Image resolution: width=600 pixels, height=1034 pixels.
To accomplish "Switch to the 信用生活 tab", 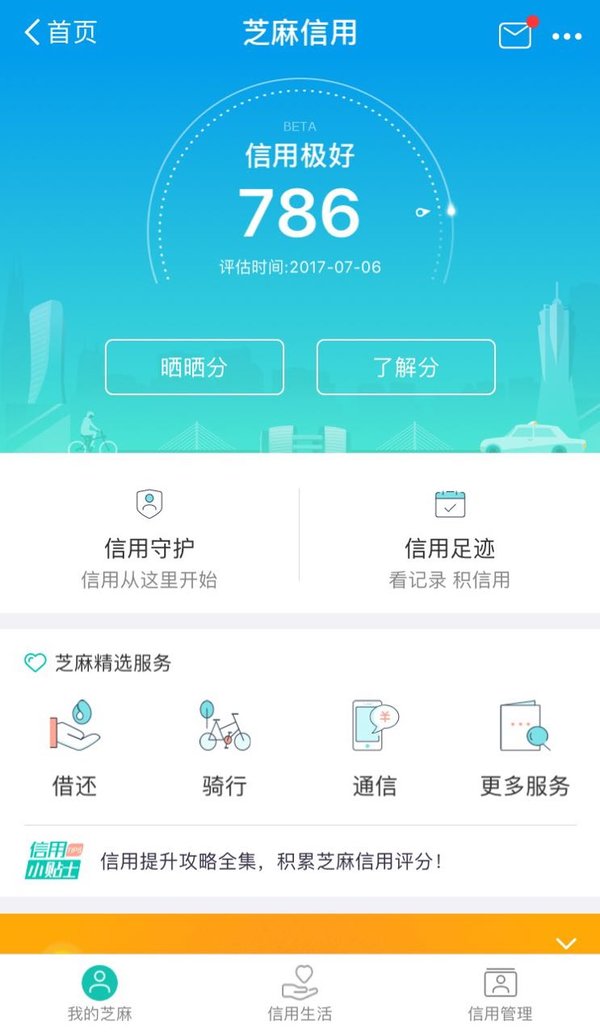I will pyautogui.click(x=300, y=993).
